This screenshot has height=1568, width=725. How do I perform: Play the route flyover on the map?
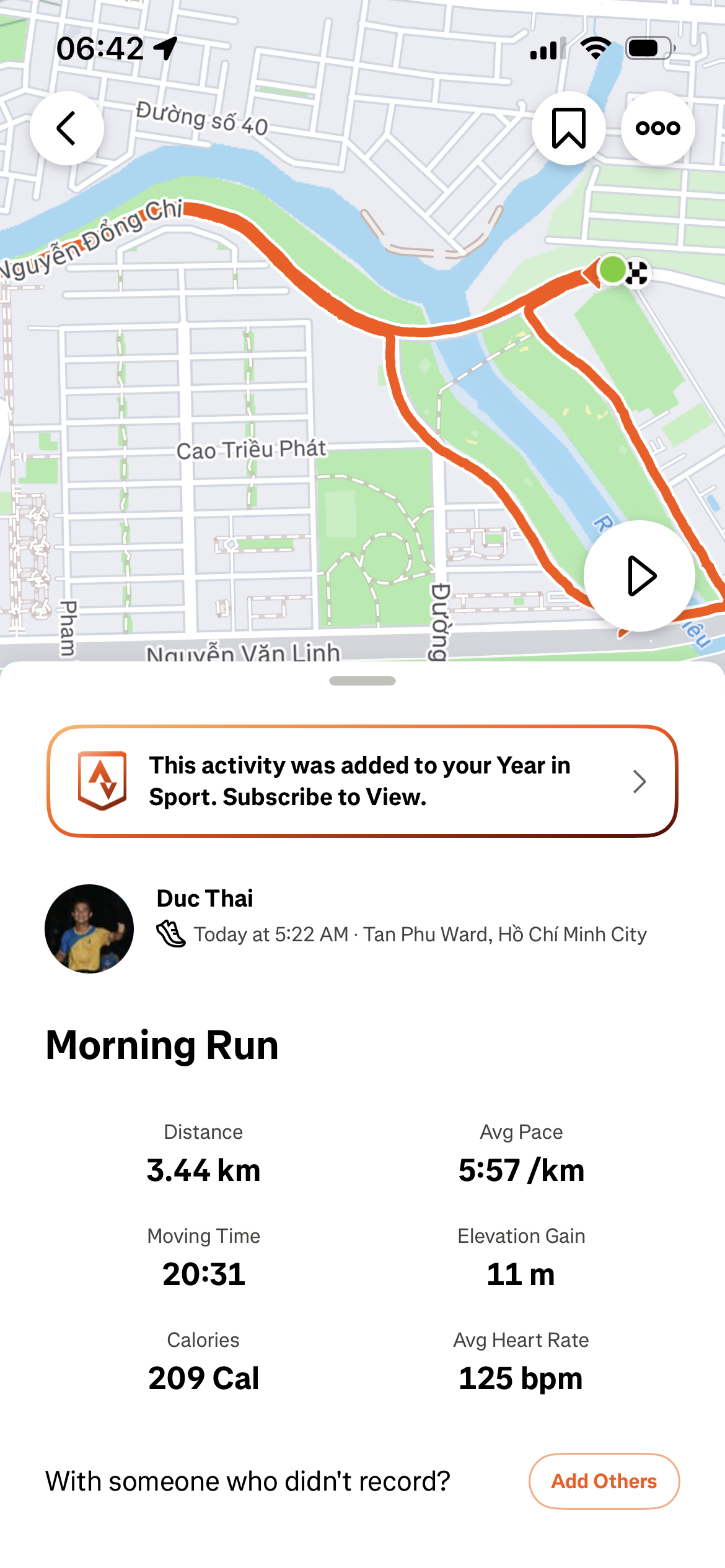[639, 576]
